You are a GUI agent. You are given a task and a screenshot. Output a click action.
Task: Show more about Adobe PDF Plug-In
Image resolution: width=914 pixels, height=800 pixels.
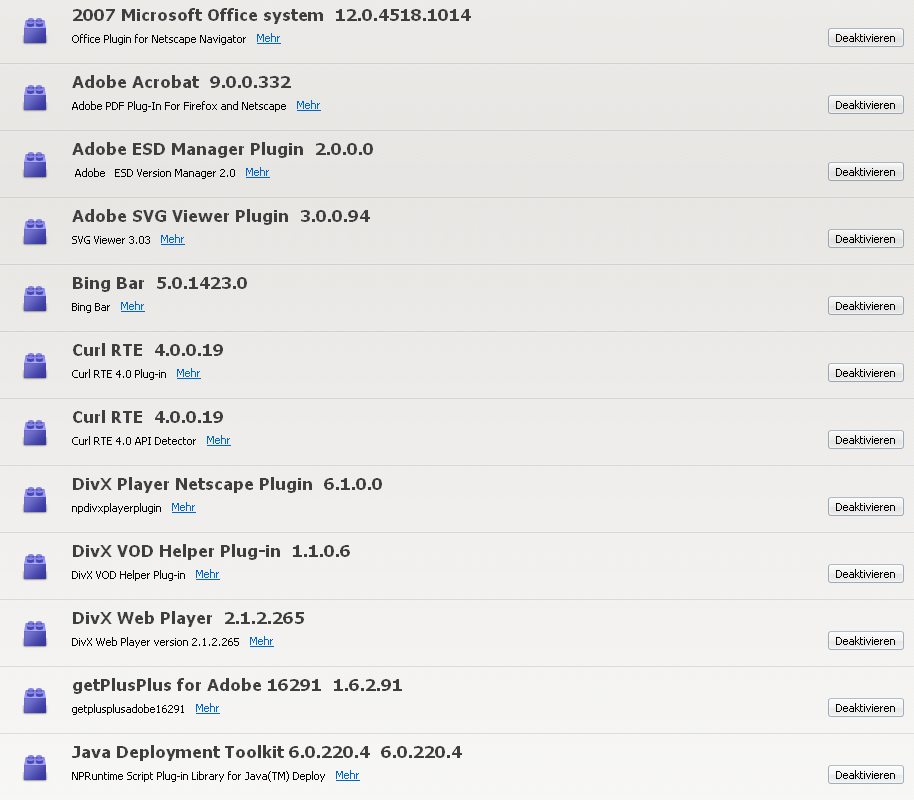tap(308, 105)
